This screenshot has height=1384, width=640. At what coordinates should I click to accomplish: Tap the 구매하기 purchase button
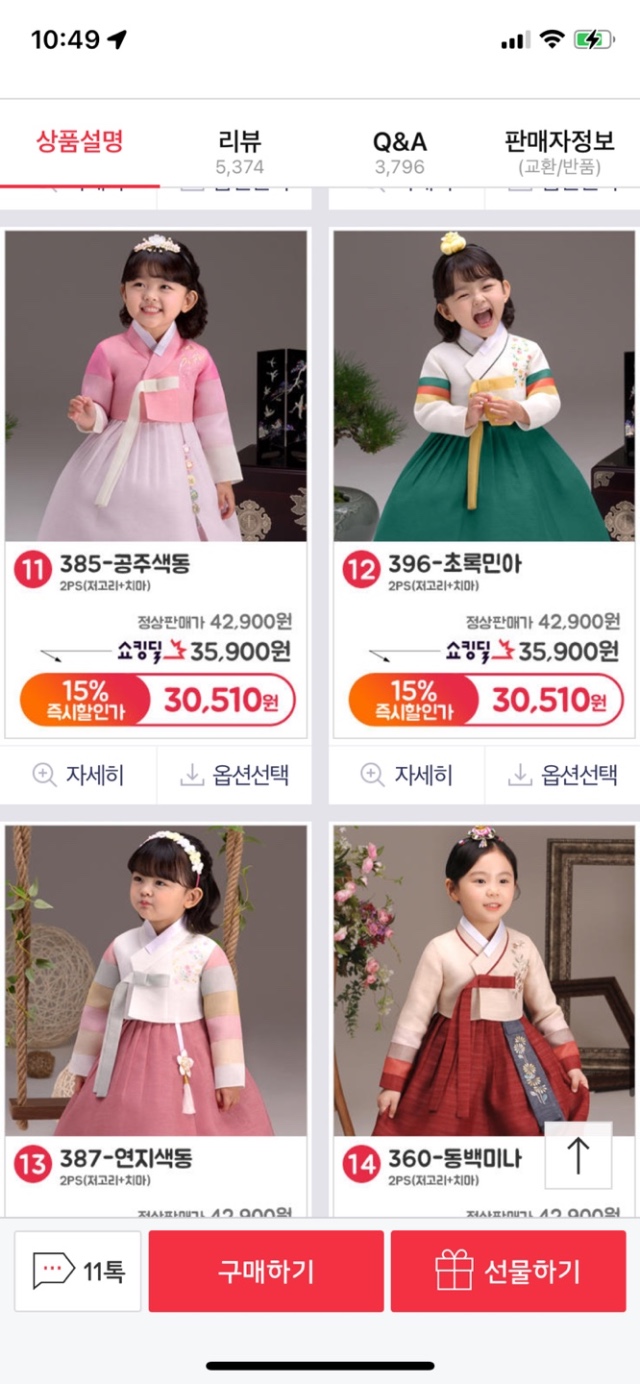266,1271
